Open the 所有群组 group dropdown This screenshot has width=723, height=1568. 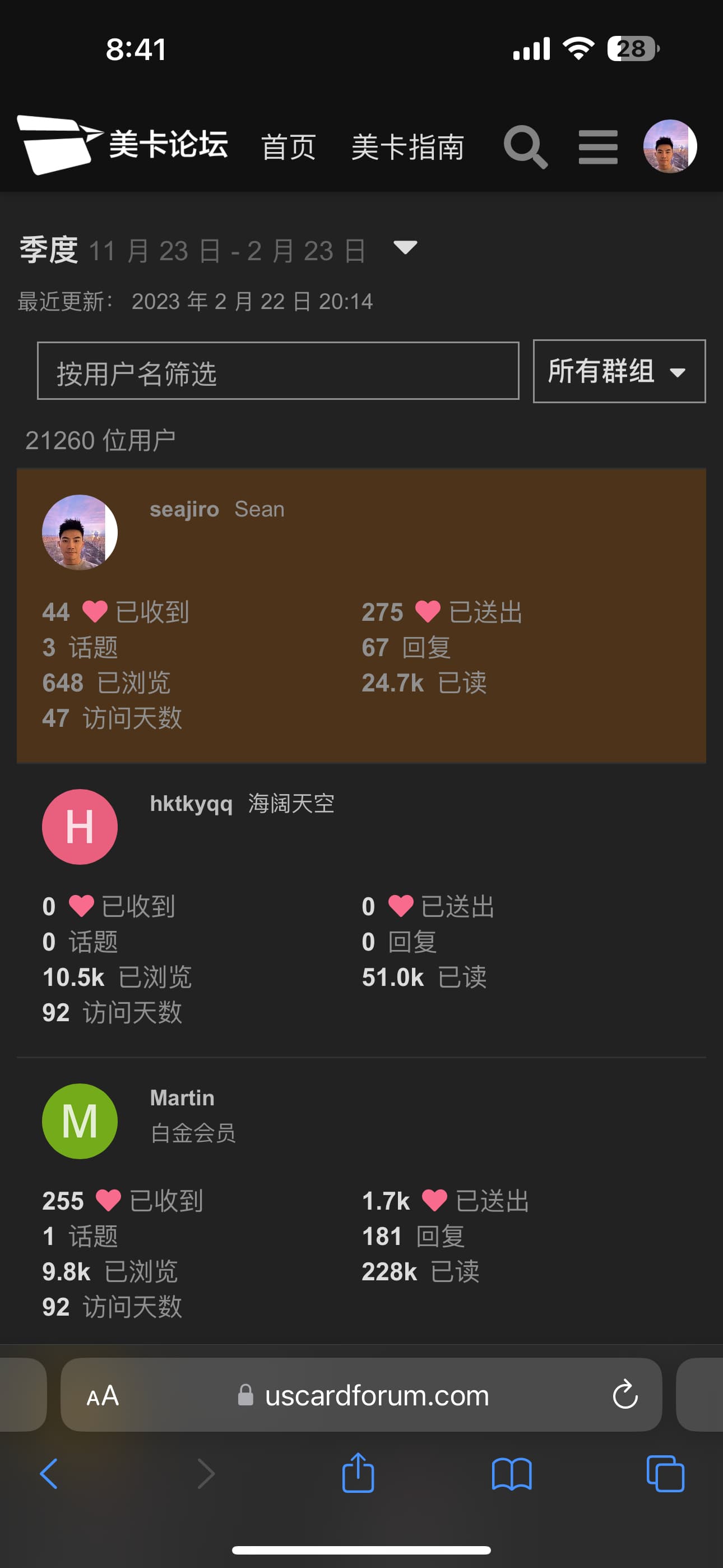click(618, 371)
